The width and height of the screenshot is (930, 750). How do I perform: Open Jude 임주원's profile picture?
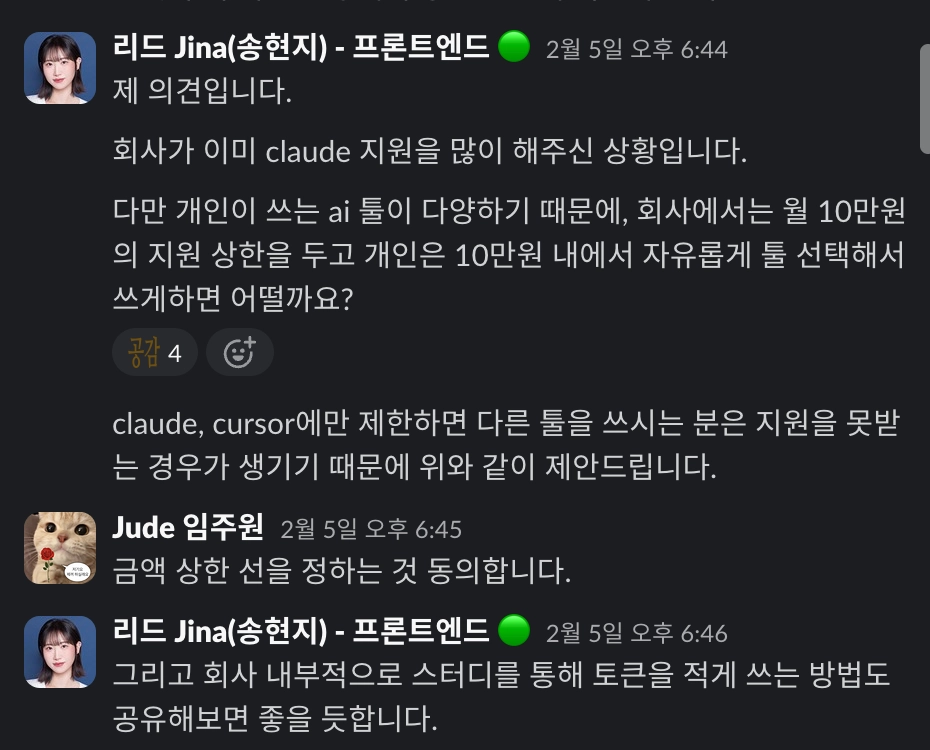tap(60, 548)
